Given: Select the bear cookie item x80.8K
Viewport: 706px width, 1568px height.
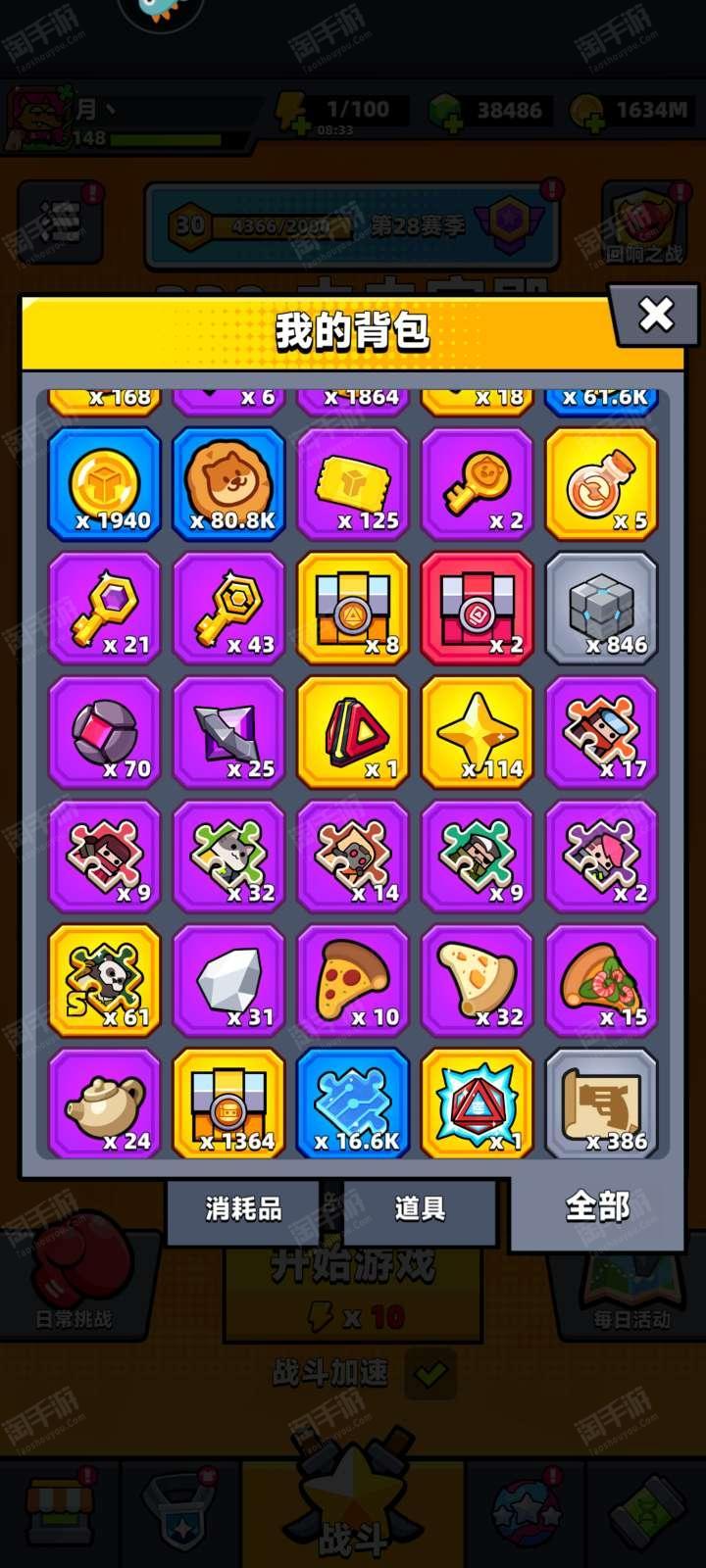Looking at the screenshot, I should (x=228, y=484).
